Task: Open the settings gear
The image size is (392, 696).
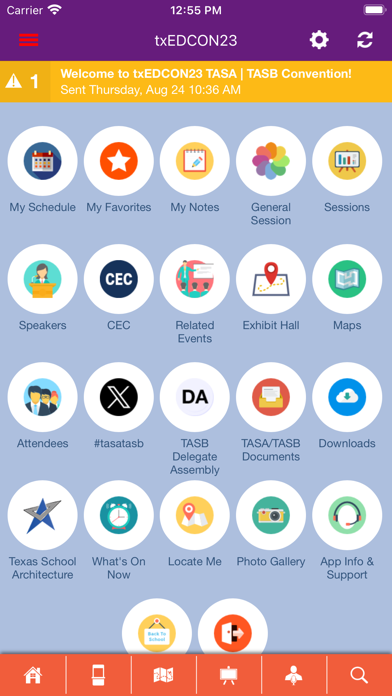Action: pyautogui.click(x=319, y=40)
